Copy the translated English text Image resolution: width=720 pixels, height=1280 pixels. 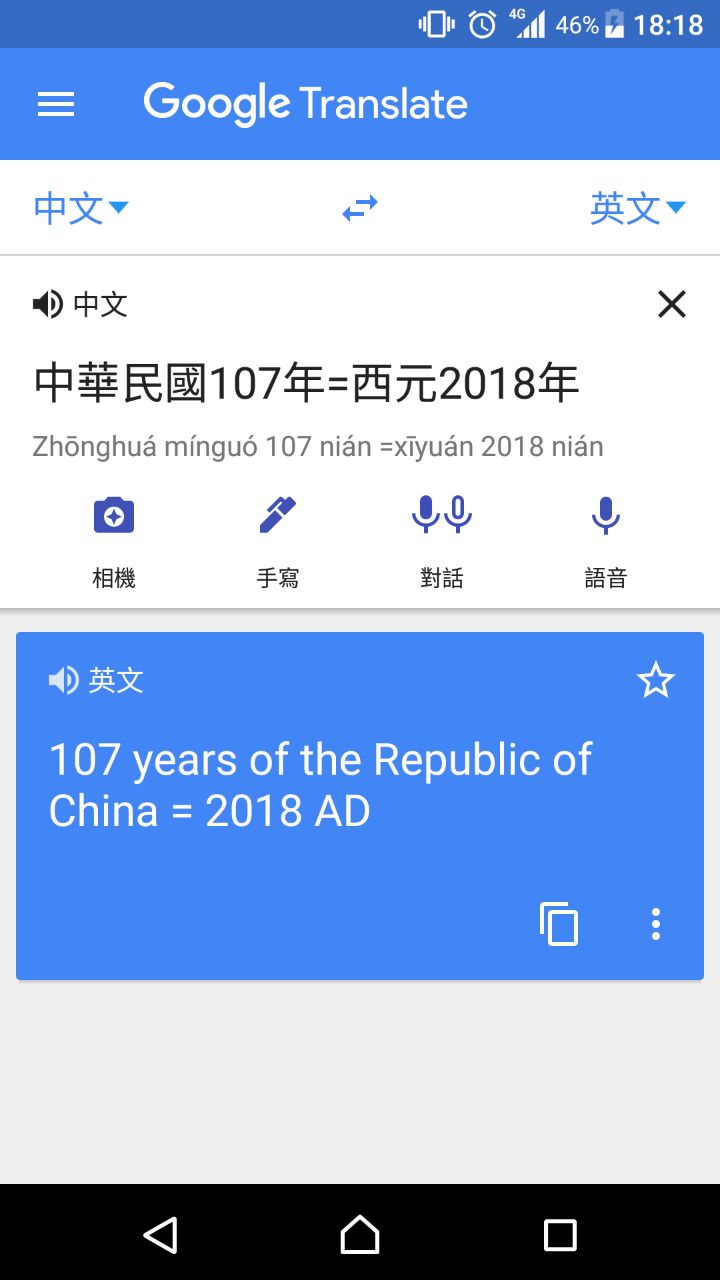559,924
